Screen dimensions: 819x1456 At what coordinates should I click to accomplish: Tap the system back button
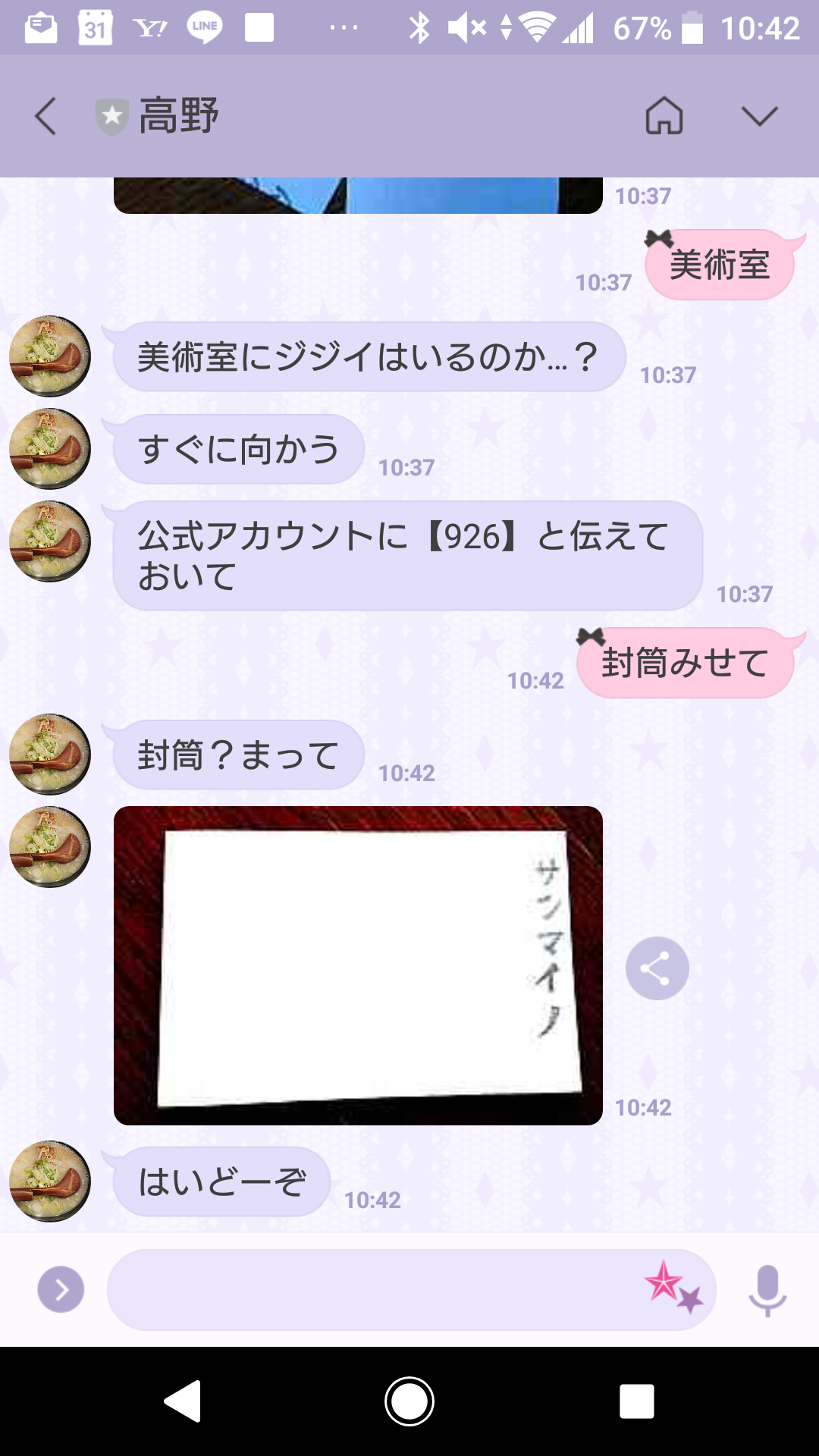183,1401
